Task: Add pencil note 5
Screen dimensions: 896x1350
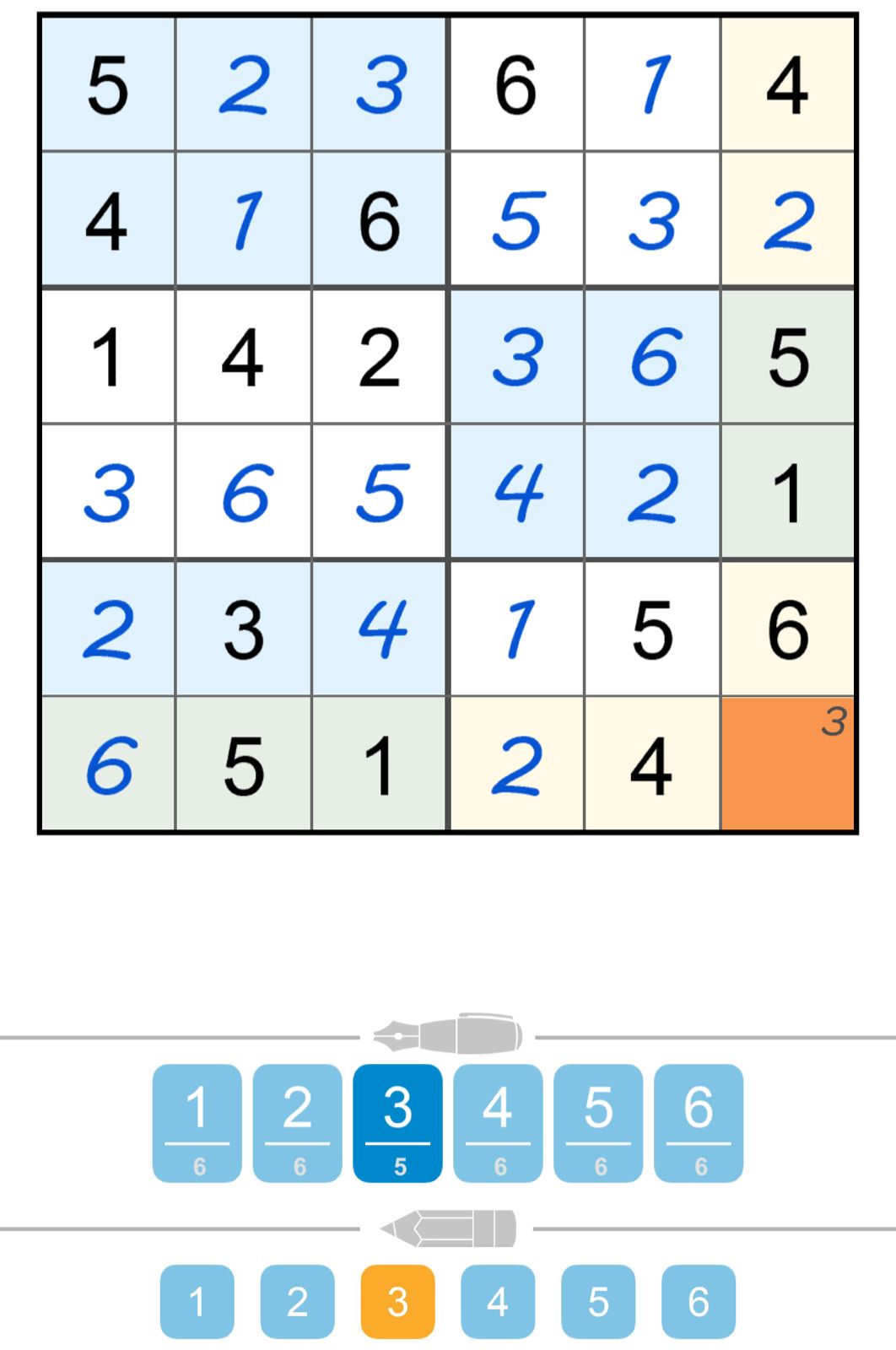Action: coord(598,1301)
